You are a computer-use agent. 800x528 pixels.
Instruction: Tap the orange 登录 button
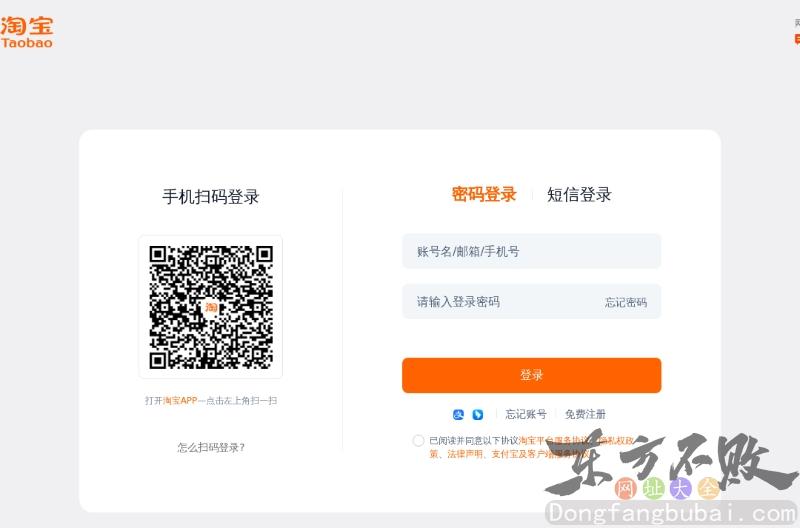(x=531, y=375)
